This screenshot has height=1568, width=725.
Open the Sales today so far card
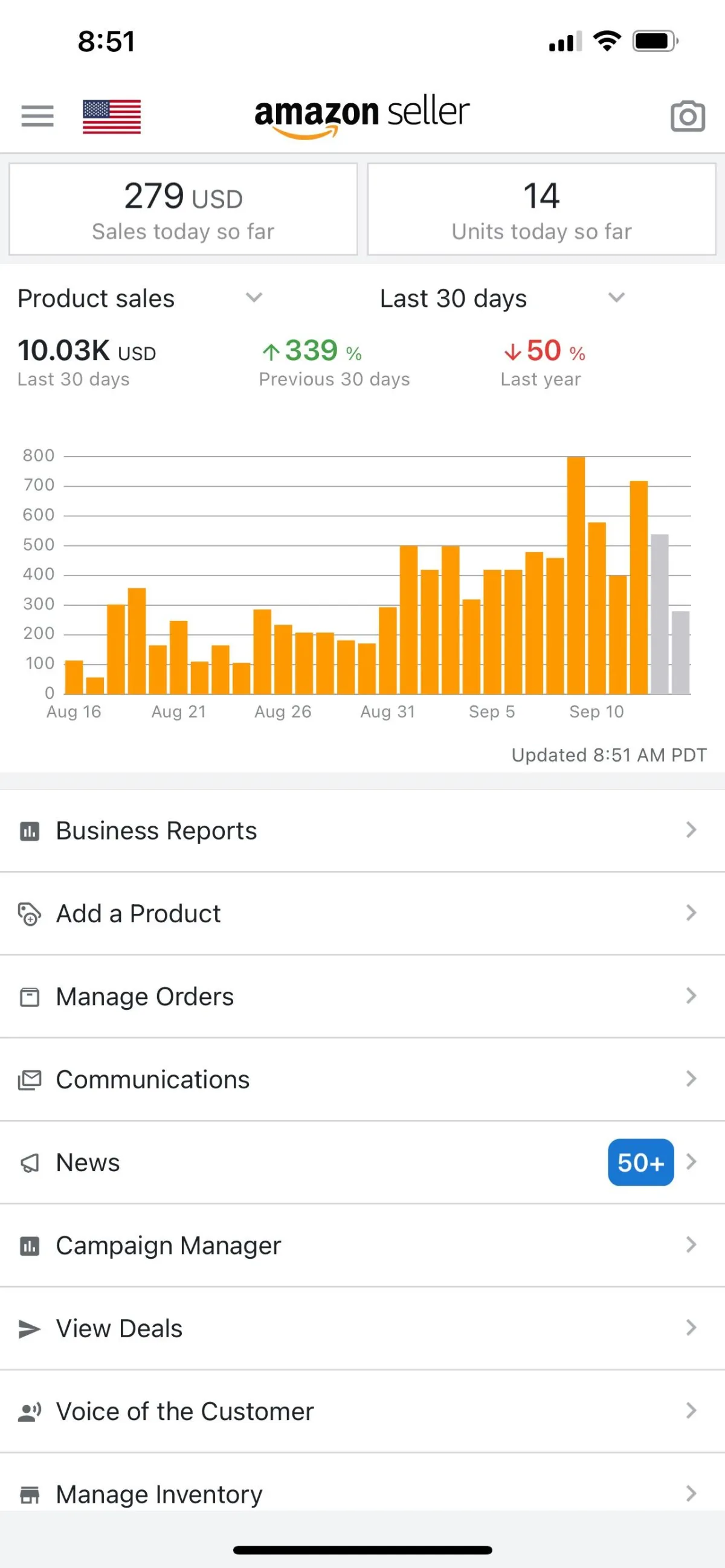[182, 209]
